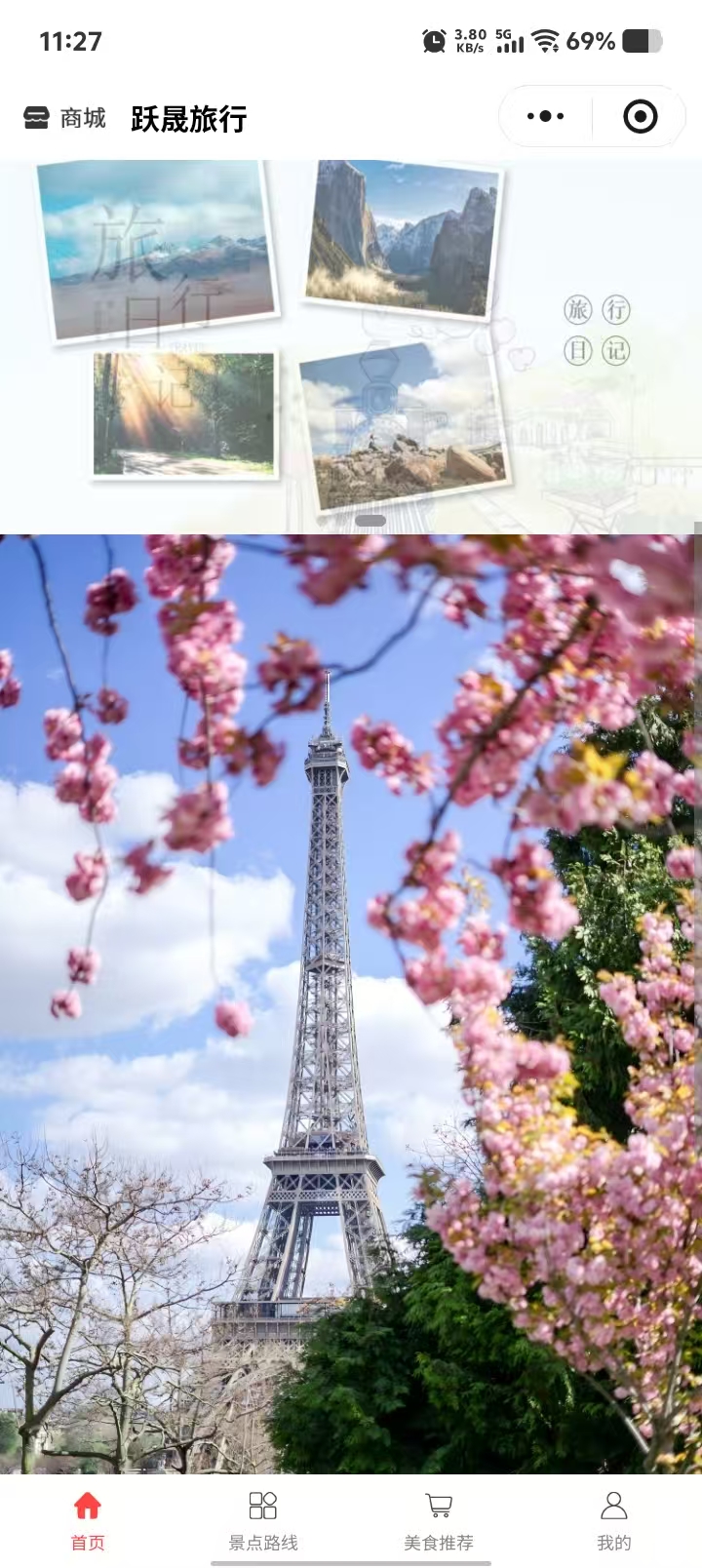
Task: Open the travel diary banner
Action: coord(351,346)
